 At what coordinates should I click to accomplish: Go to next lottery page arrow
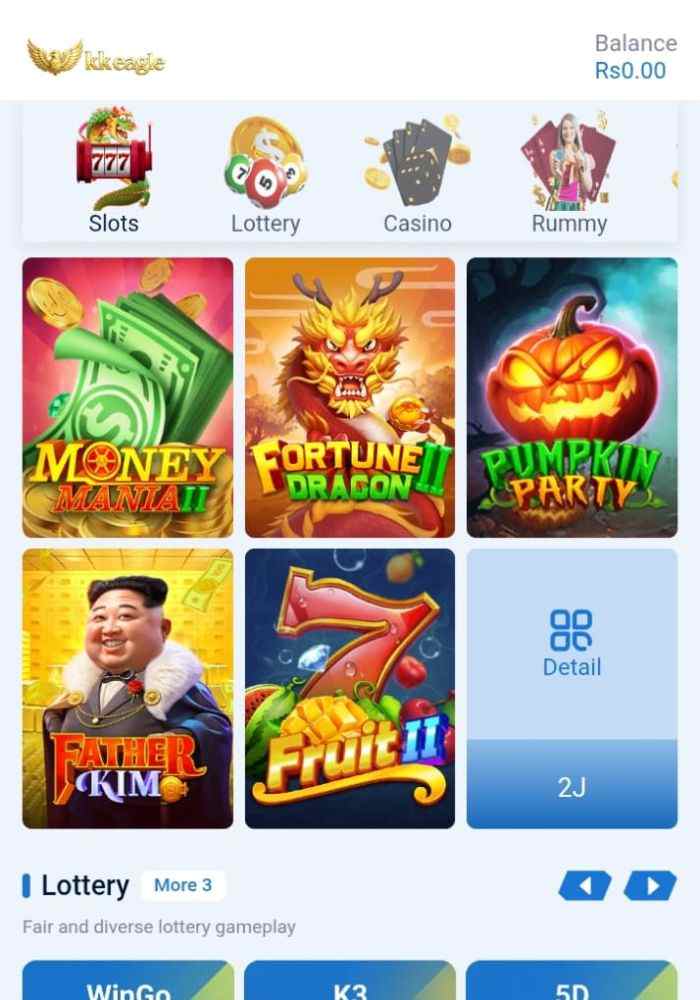pos(650,885)
